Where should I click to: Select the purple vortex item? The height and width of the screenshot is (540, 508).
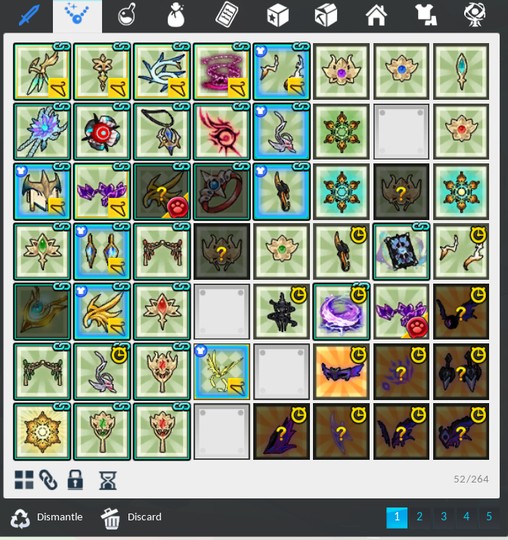tap(341, 311)
